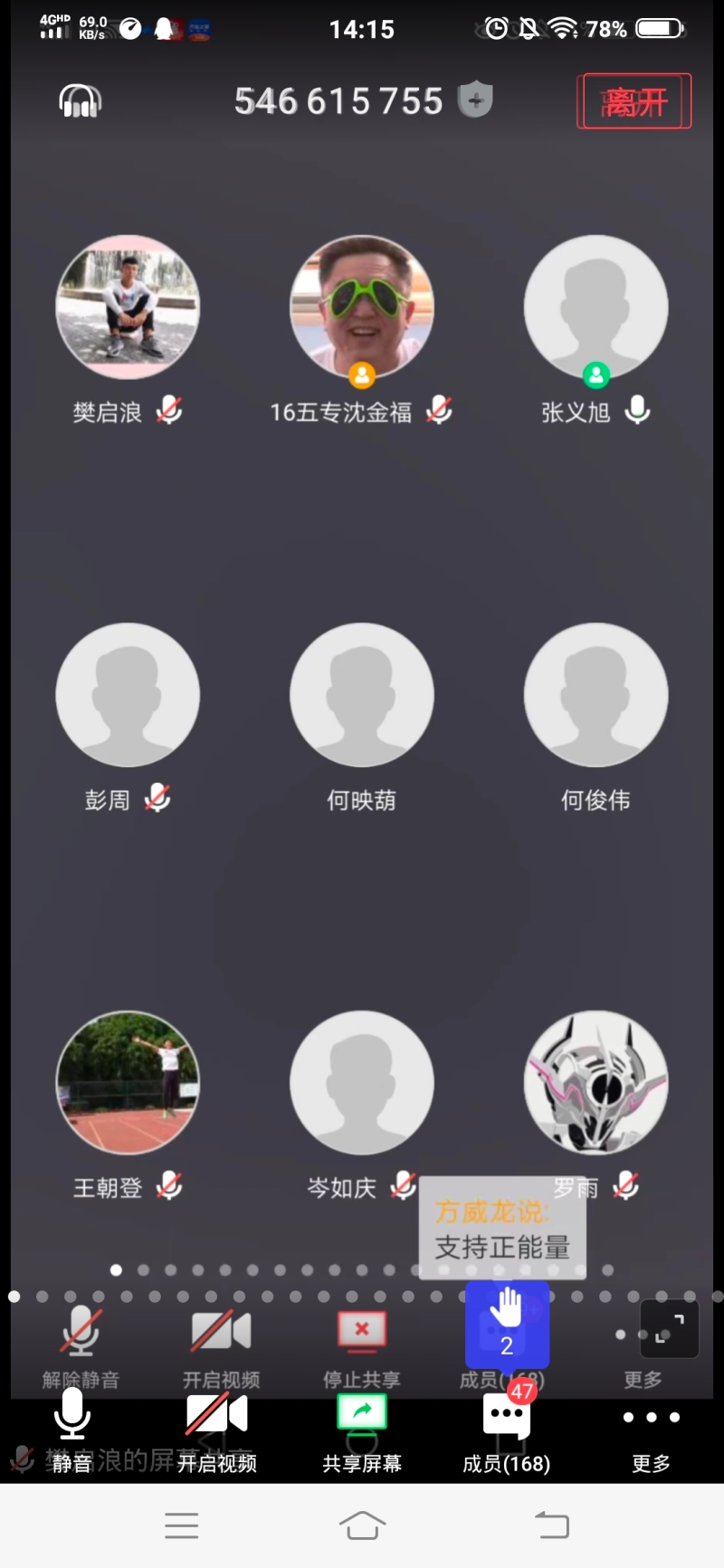Viewport: 724px width, 1568px height.
Task: Select 罗雨's participant tile
Action: click(x=595, y=1082)
